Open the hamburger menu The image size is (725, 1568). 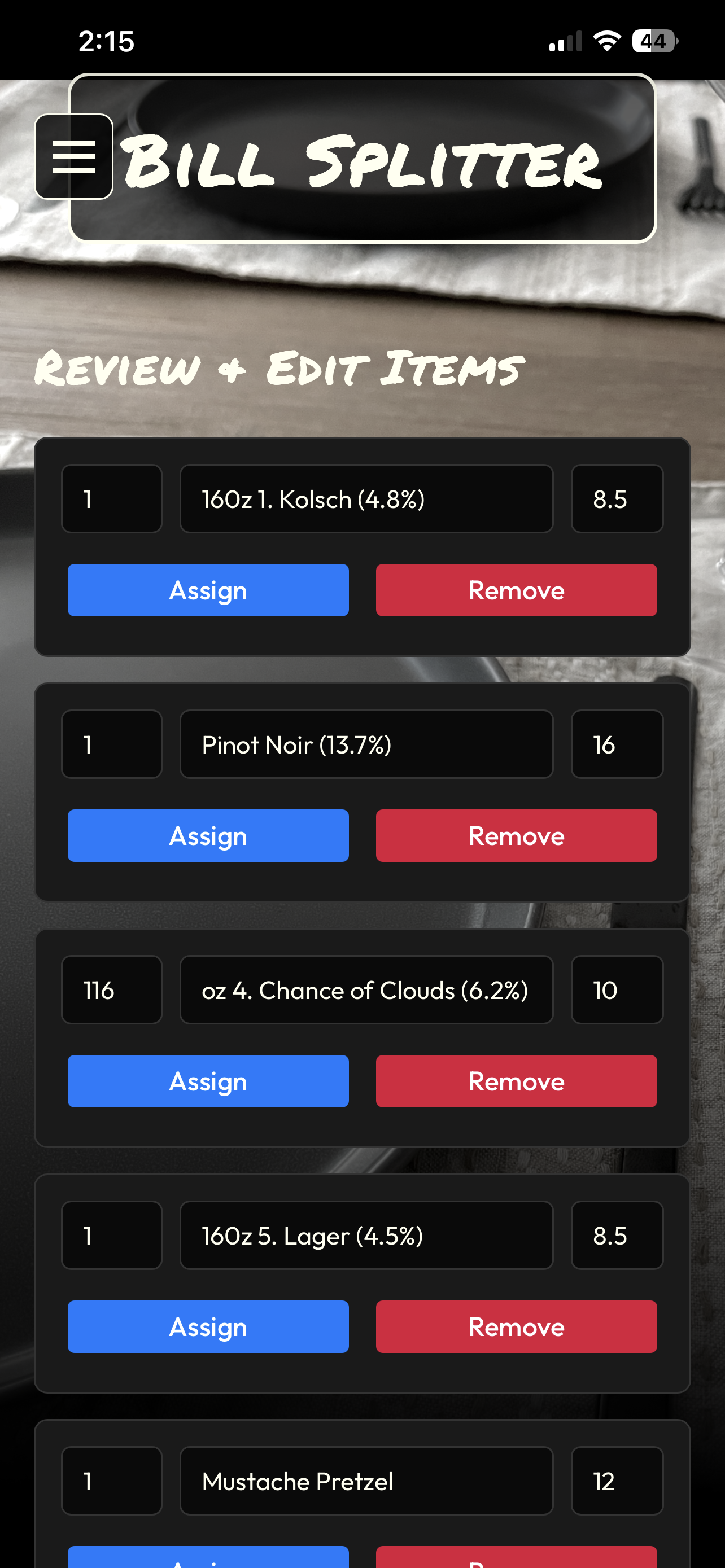point(73,156)
